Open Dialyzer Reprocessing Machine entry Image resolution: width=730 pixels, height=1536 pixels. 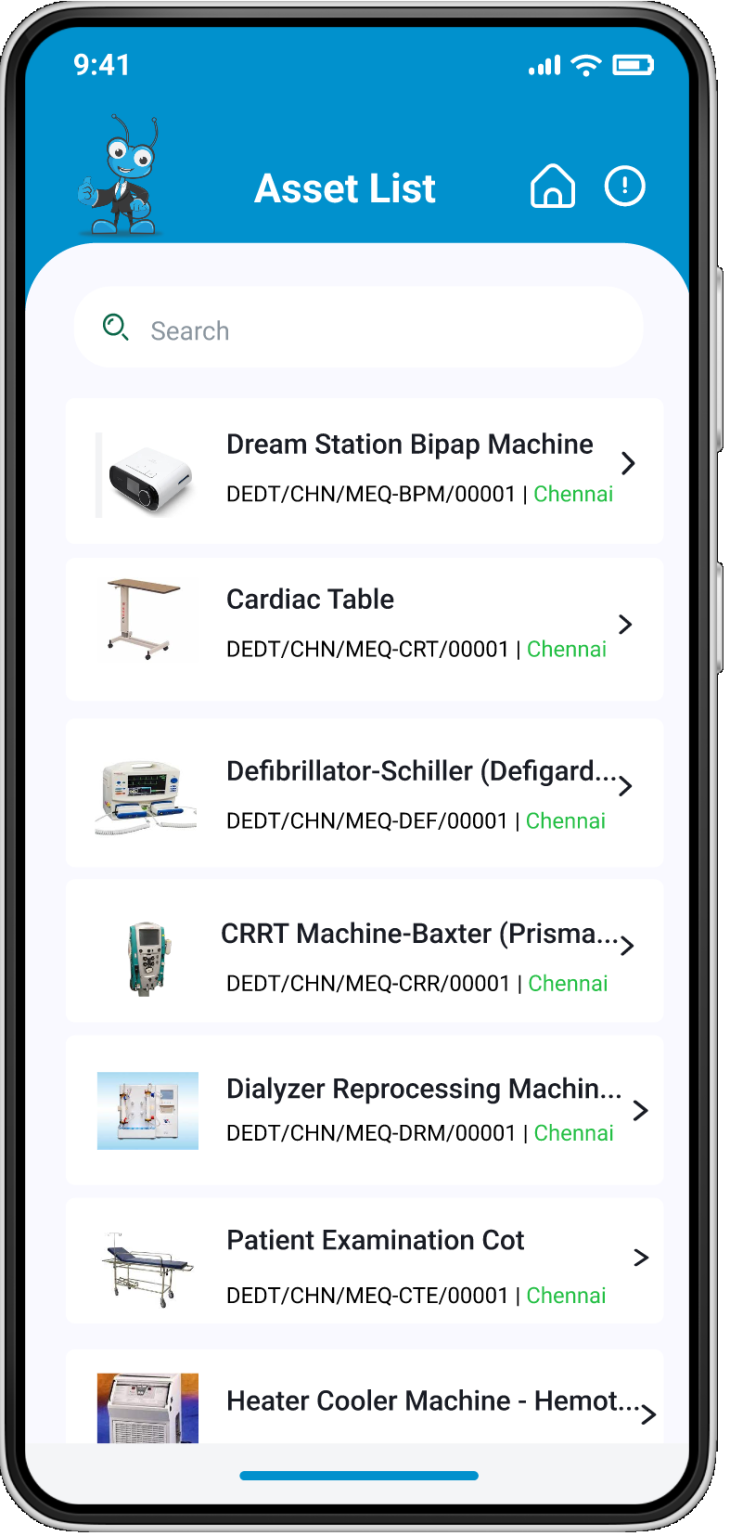(x=364, y=1110)
